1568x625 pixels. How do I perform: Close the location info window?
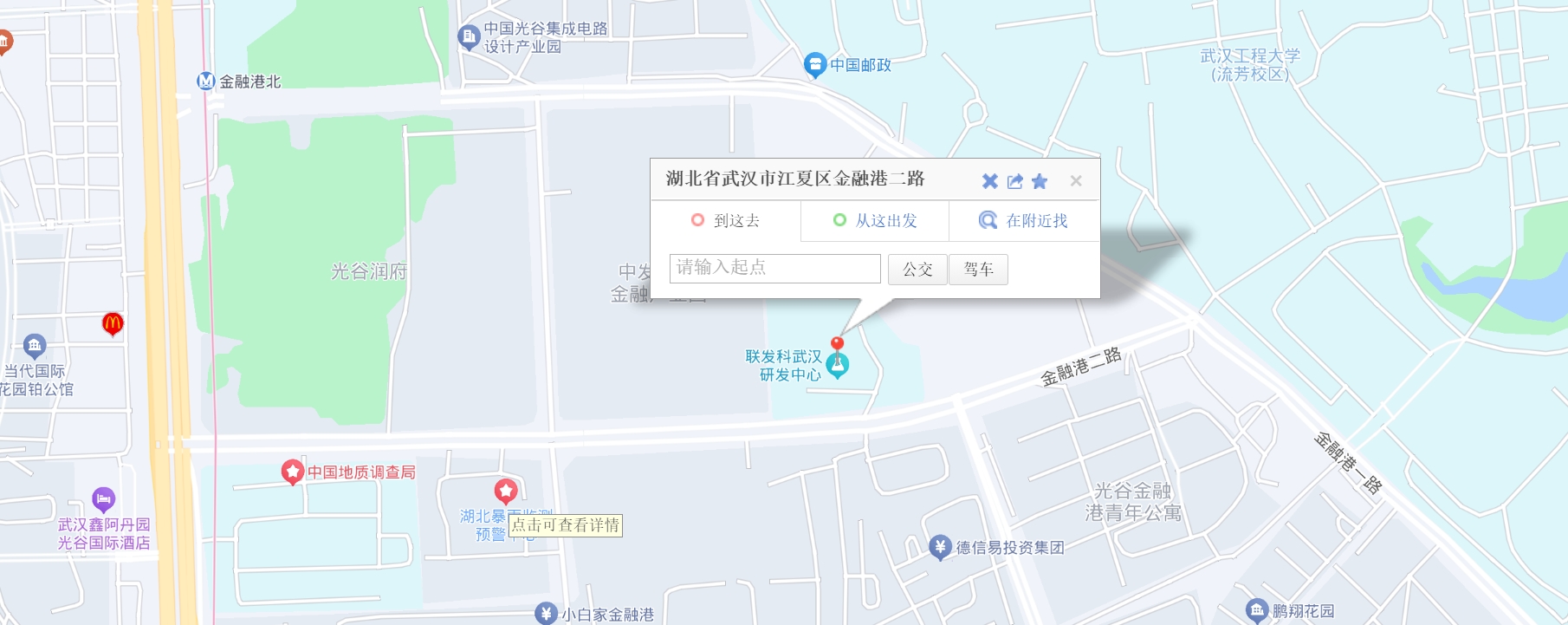click(x=1076, y=181)
